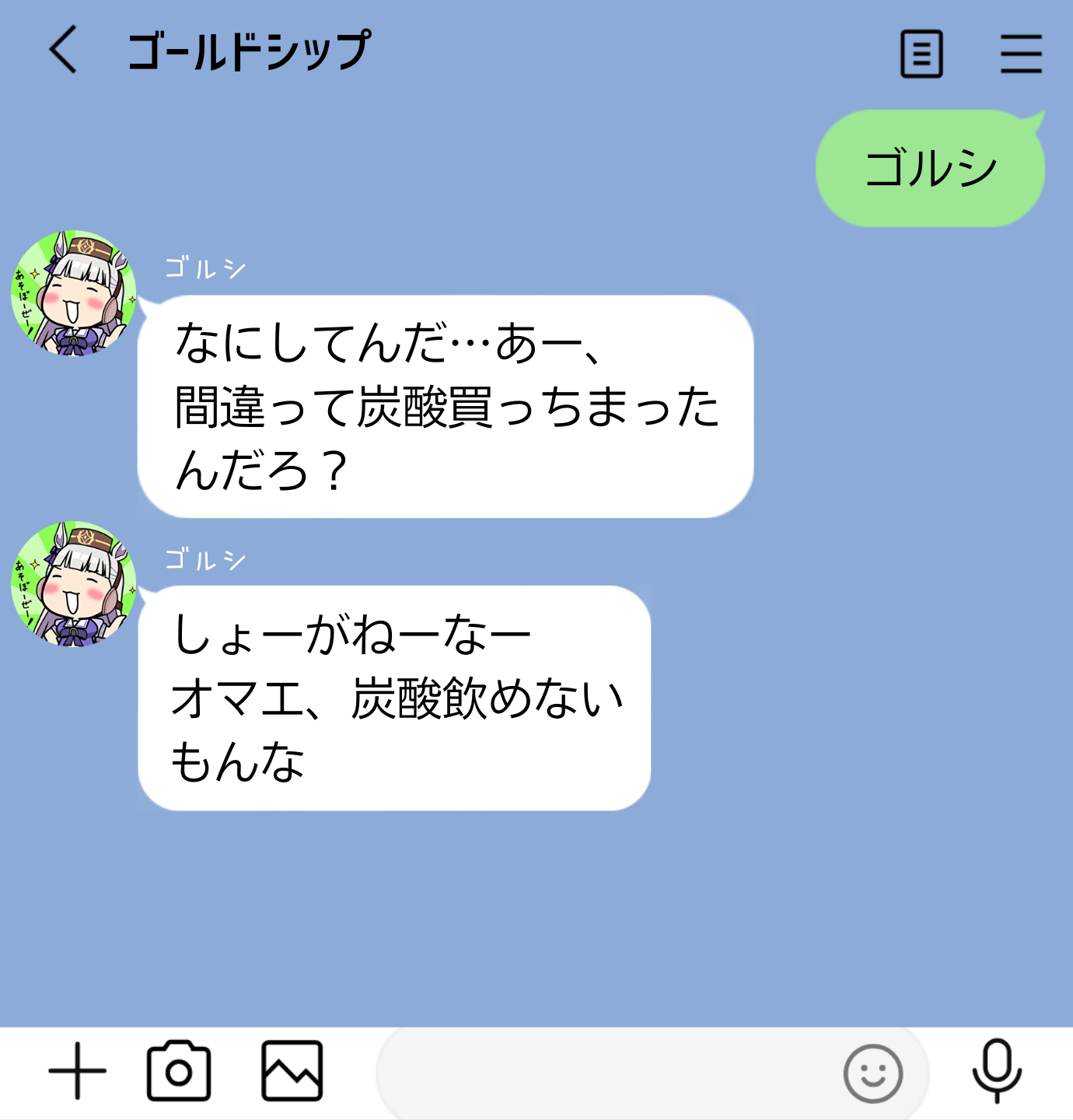Go back from the ゴールドシップ chat
The width and height of the screenshot is (1073, 1120).
[x=64, y=50]
